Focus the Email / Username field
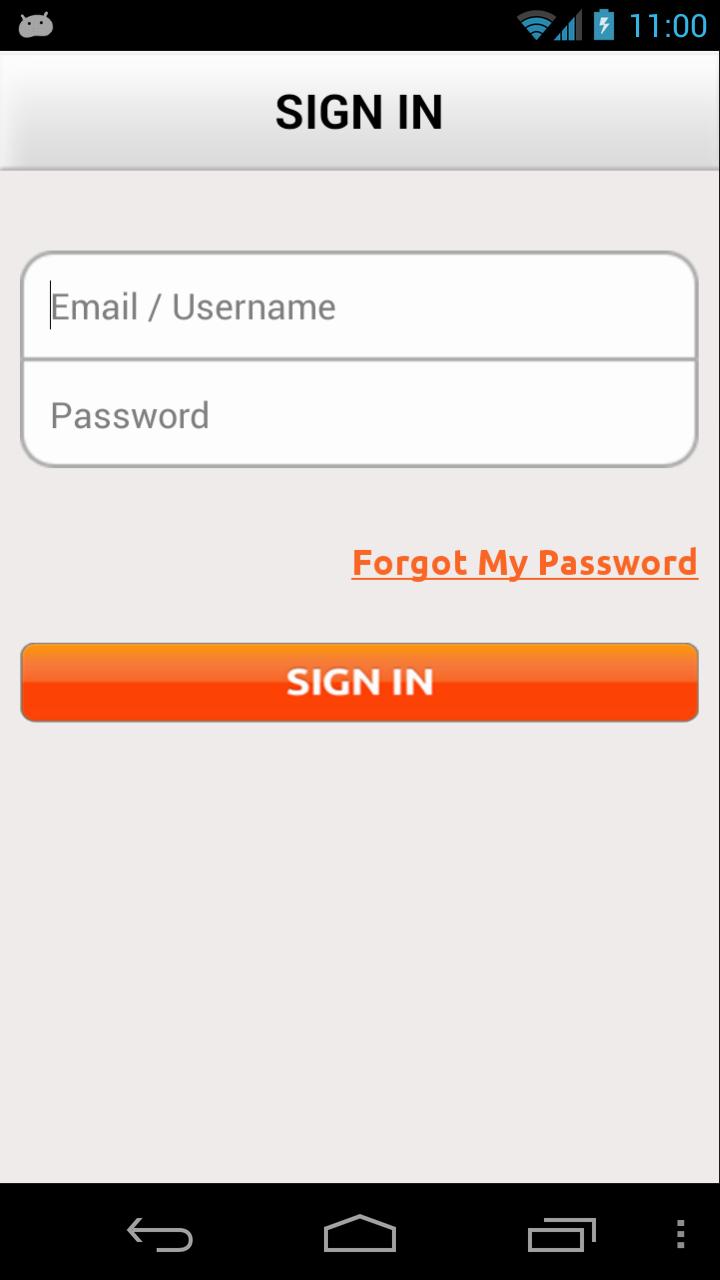720x1280 pixels. click(x=359, y=306)
